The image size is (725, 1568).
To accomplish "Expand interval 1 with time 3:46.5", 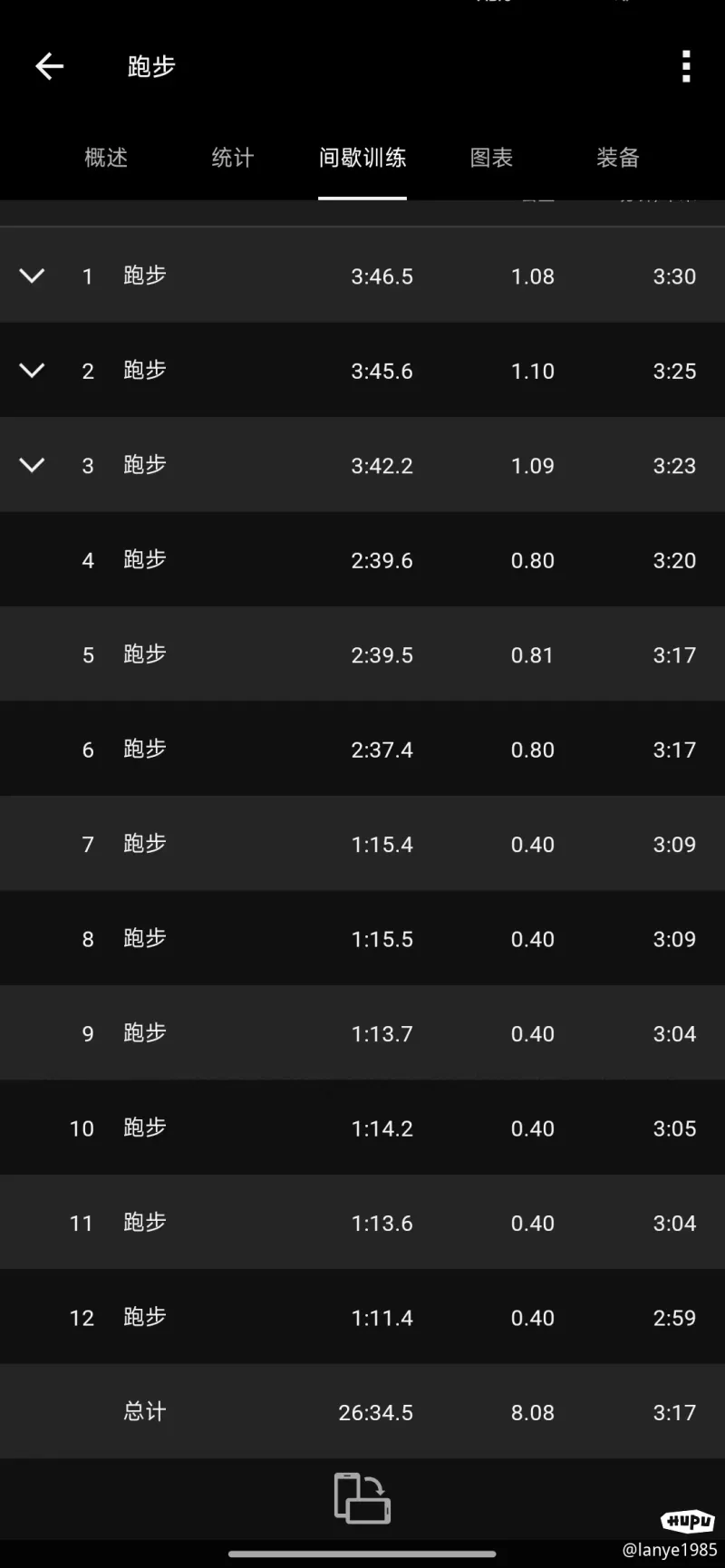I will tap(32, 276).
